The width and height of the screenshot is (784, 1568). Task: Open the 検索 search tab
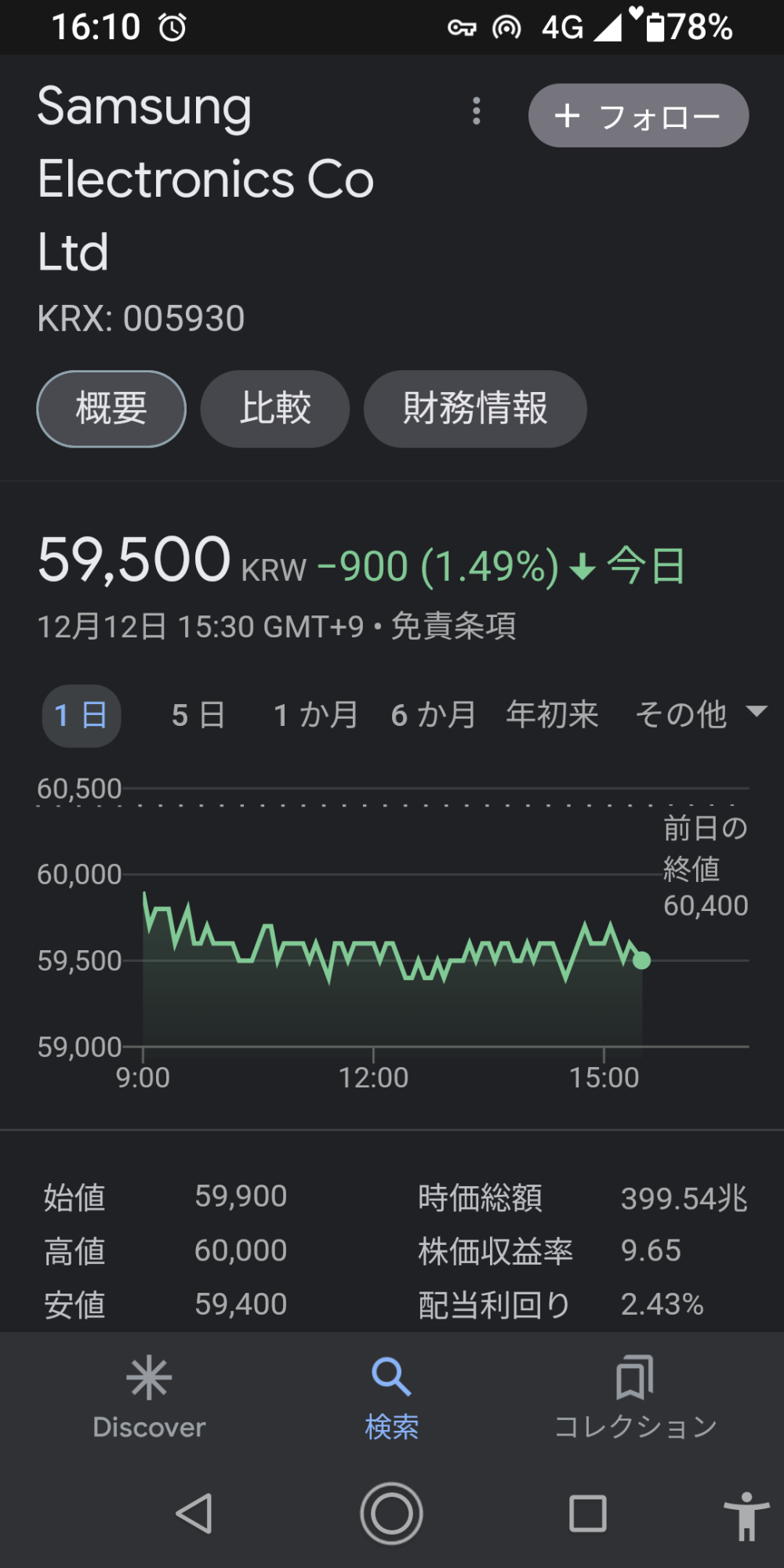pyautogui.click(x=391, y=1397)
